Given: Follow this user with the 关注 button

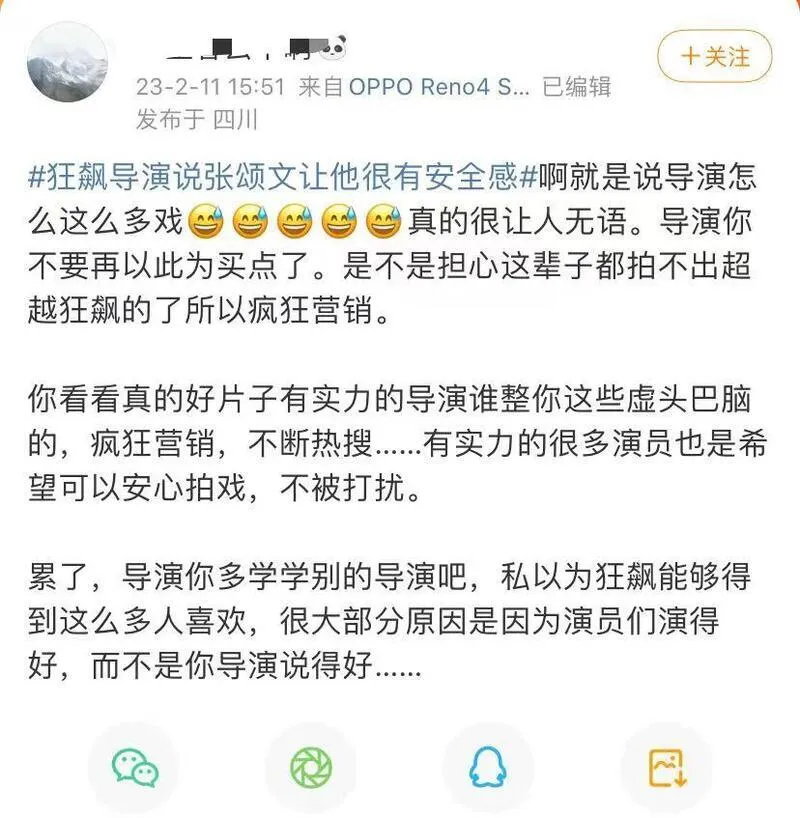Looking at the screenshot, I should 714,56.
